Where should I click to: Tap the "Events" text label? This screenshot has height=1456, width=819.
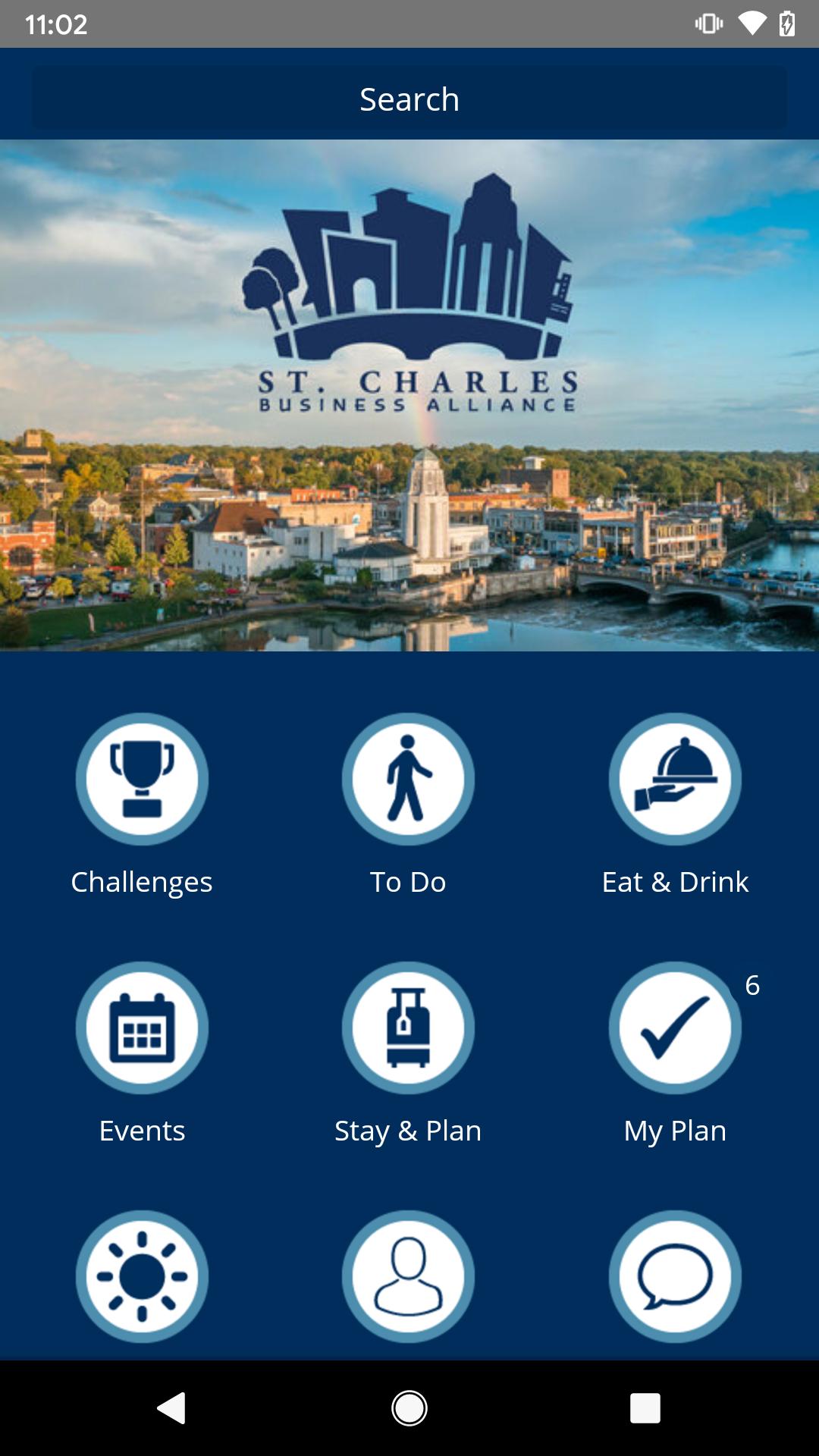point(142,1130)
